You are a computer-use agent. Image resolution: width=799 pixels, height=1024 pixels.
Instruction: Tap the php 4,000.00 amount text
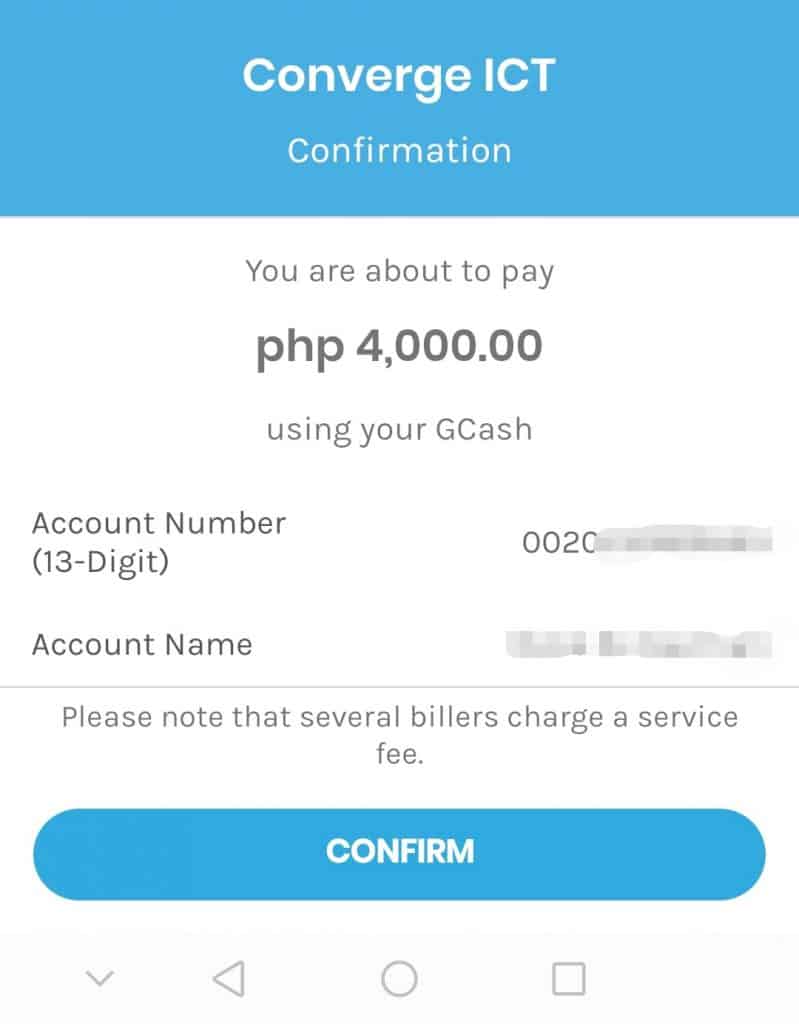point(399,344)
